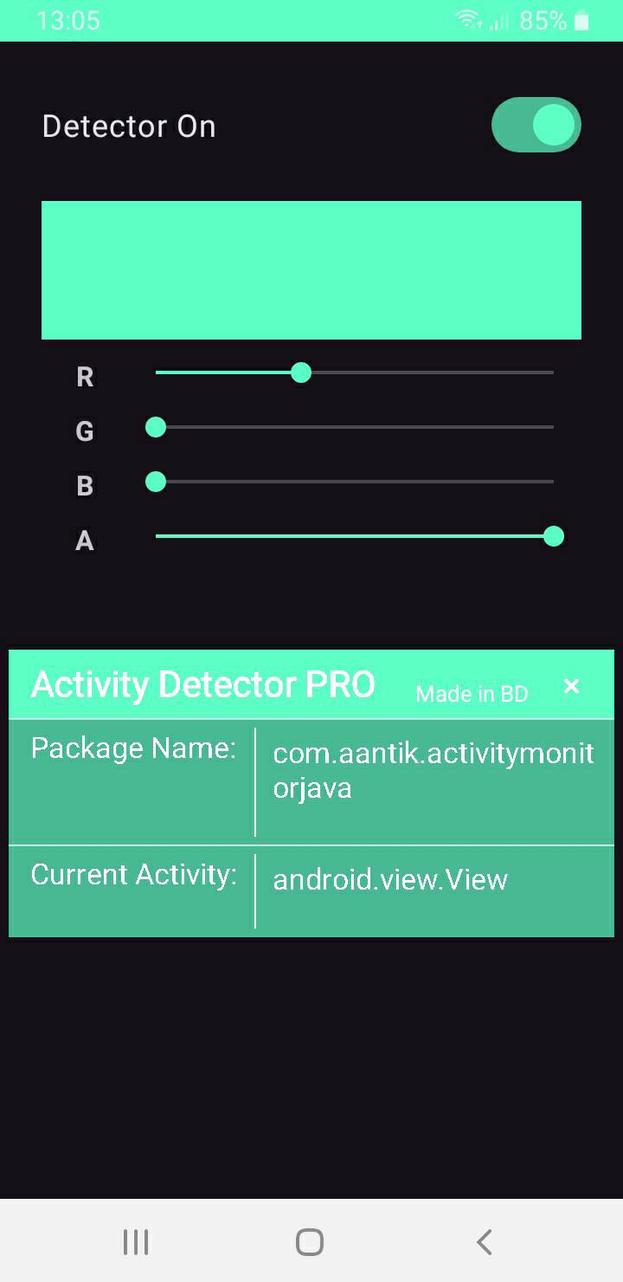Screen dimensions: 623x1282
Task: Tap the A alpha slider
Action: [x=354, y=537]
